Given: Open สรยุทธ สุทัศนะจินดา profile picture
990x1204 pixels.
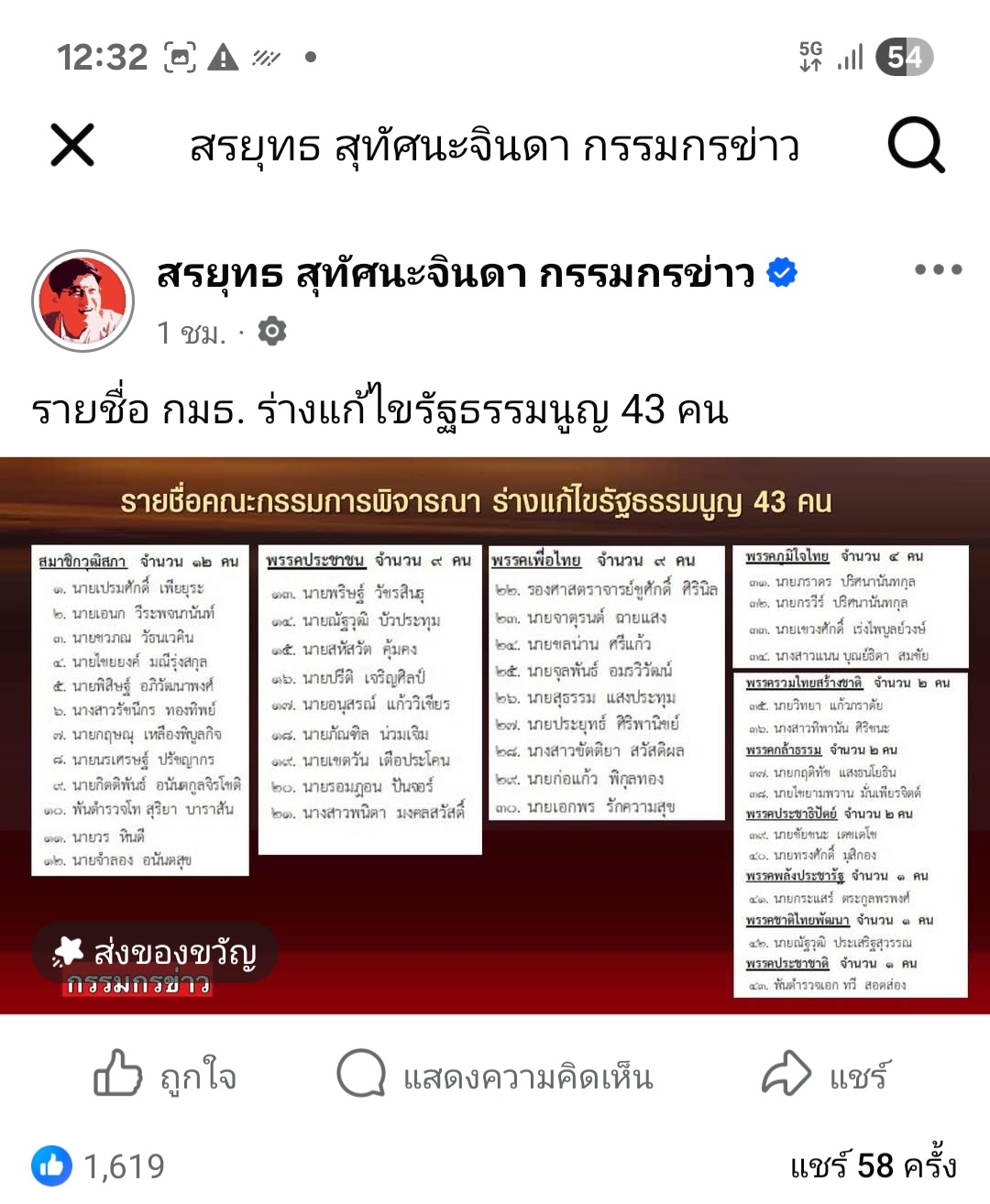Looking at the screenshot, I should pos(83,301).
